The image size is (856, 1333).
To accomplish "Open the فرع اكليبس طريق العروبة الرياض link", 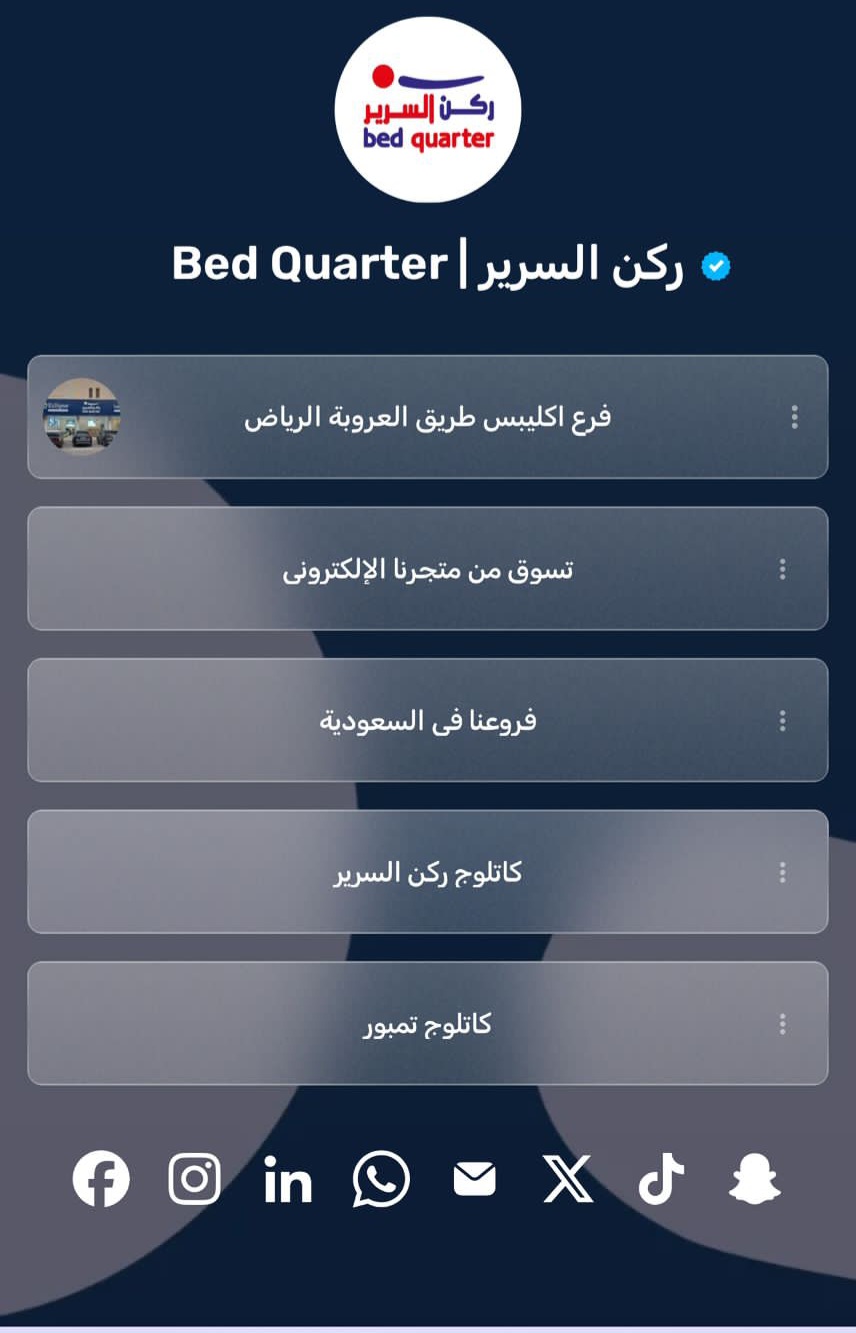I will 428,417.
